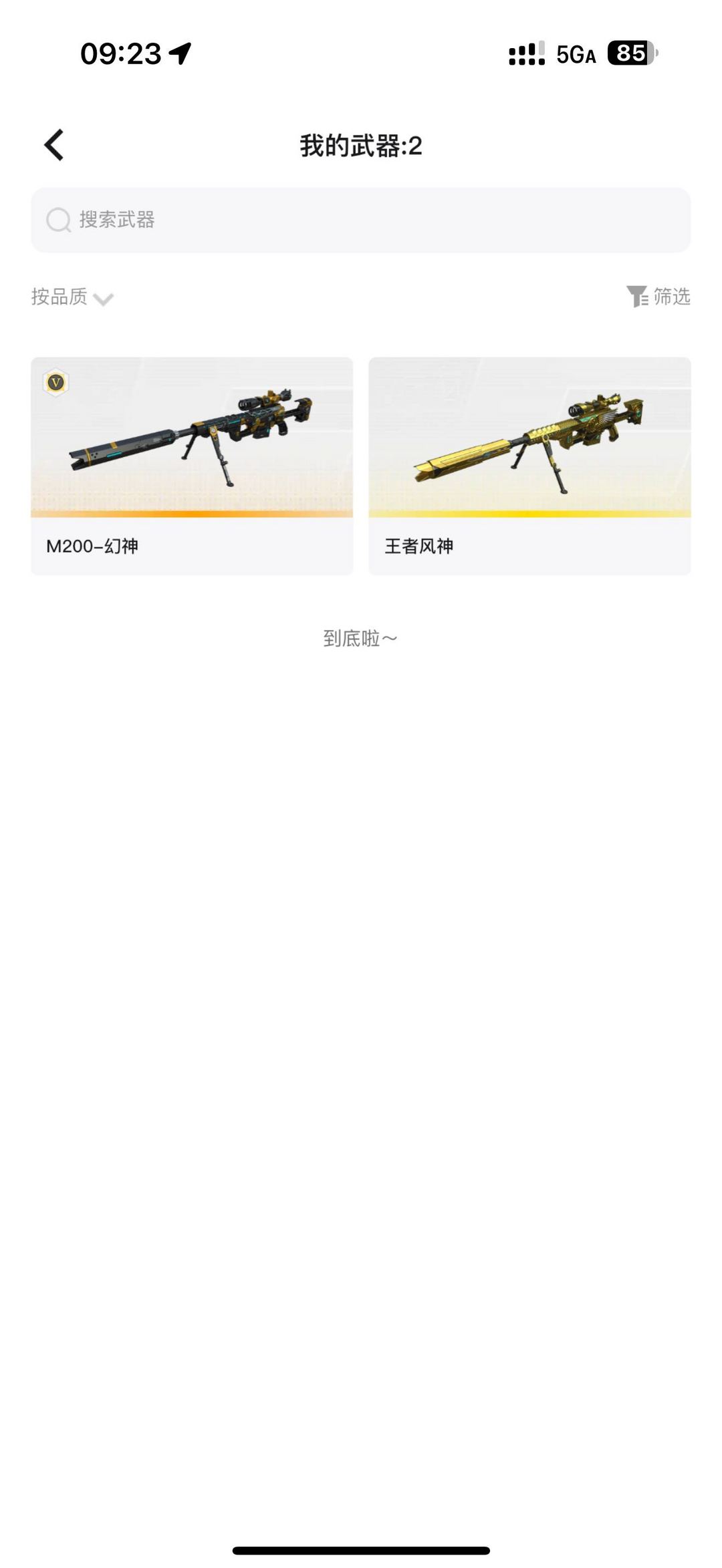
Task: Expand the 按品质 sort dropdown
Action: pyautogui.click(x=72, y=297)
